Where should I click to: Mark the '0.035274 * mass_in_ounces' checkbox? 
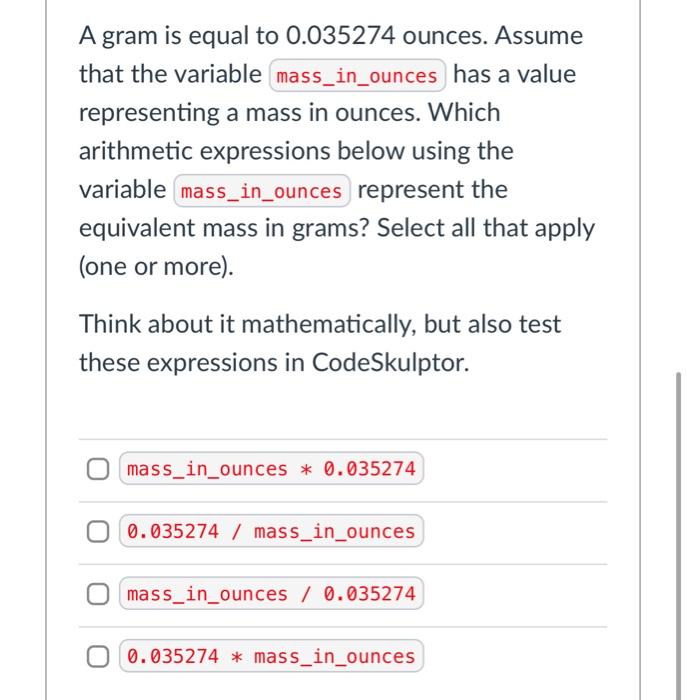coord(96,657)
